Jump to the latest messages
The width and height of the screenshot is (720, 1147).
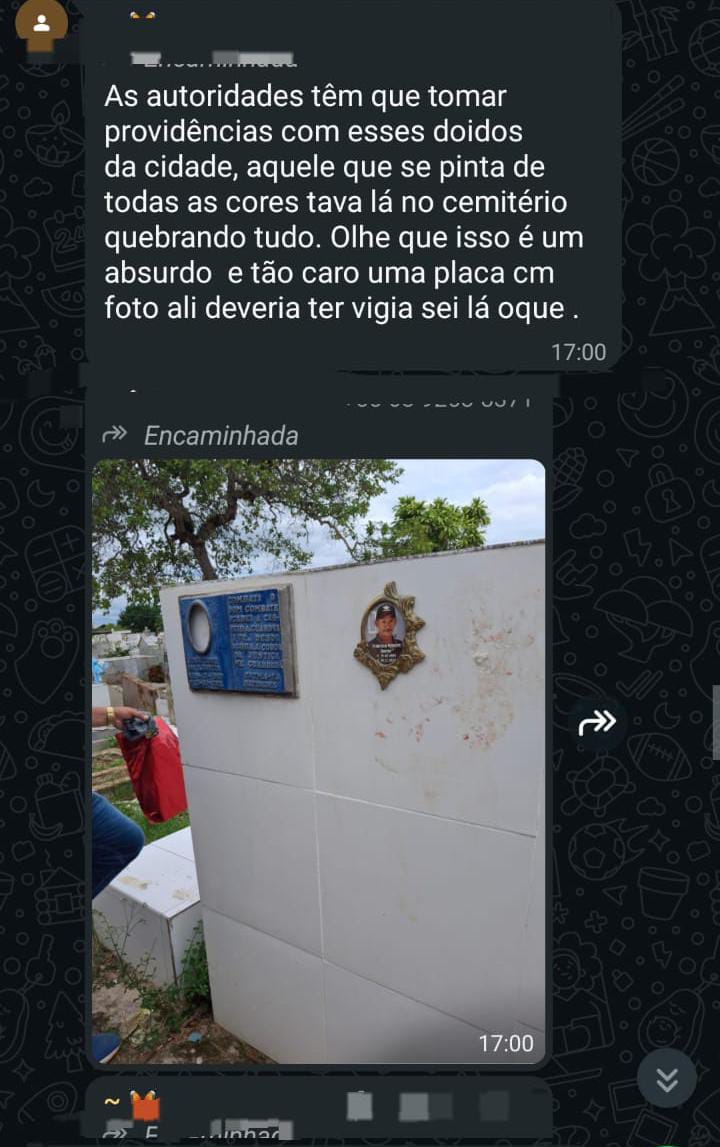click(x=667, y=1079)
